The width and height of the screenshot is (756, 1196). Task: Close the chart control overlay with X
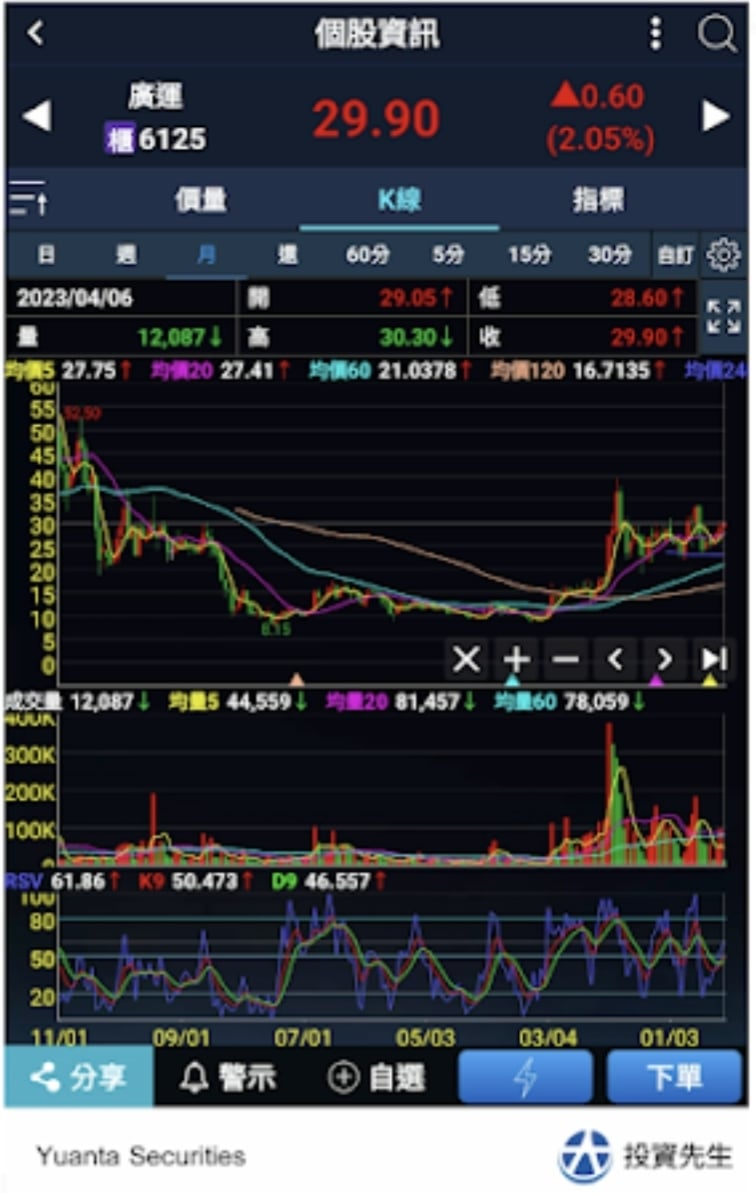(x=466, y=659)
